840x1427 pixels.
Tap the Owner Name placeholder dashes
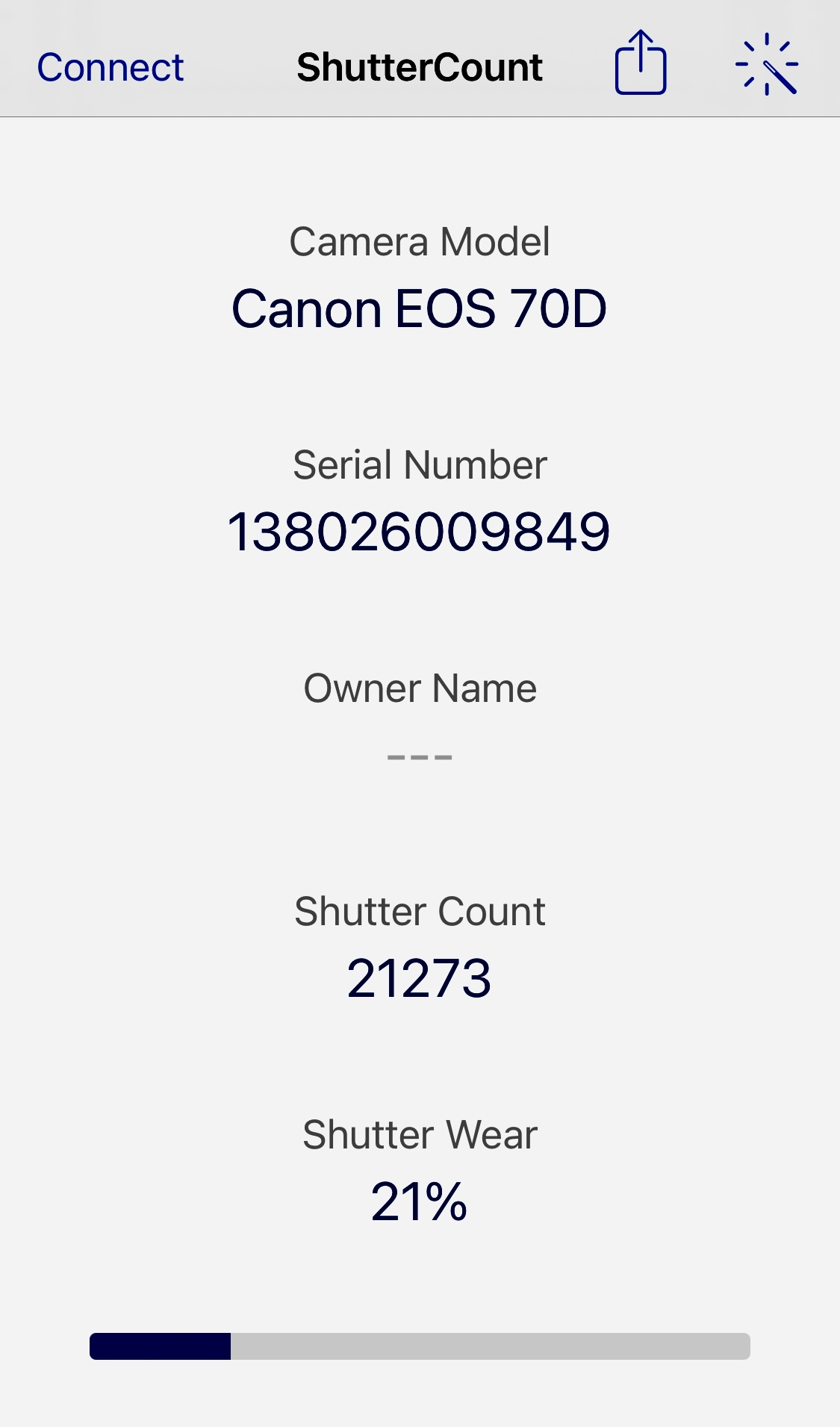(420, 756)
